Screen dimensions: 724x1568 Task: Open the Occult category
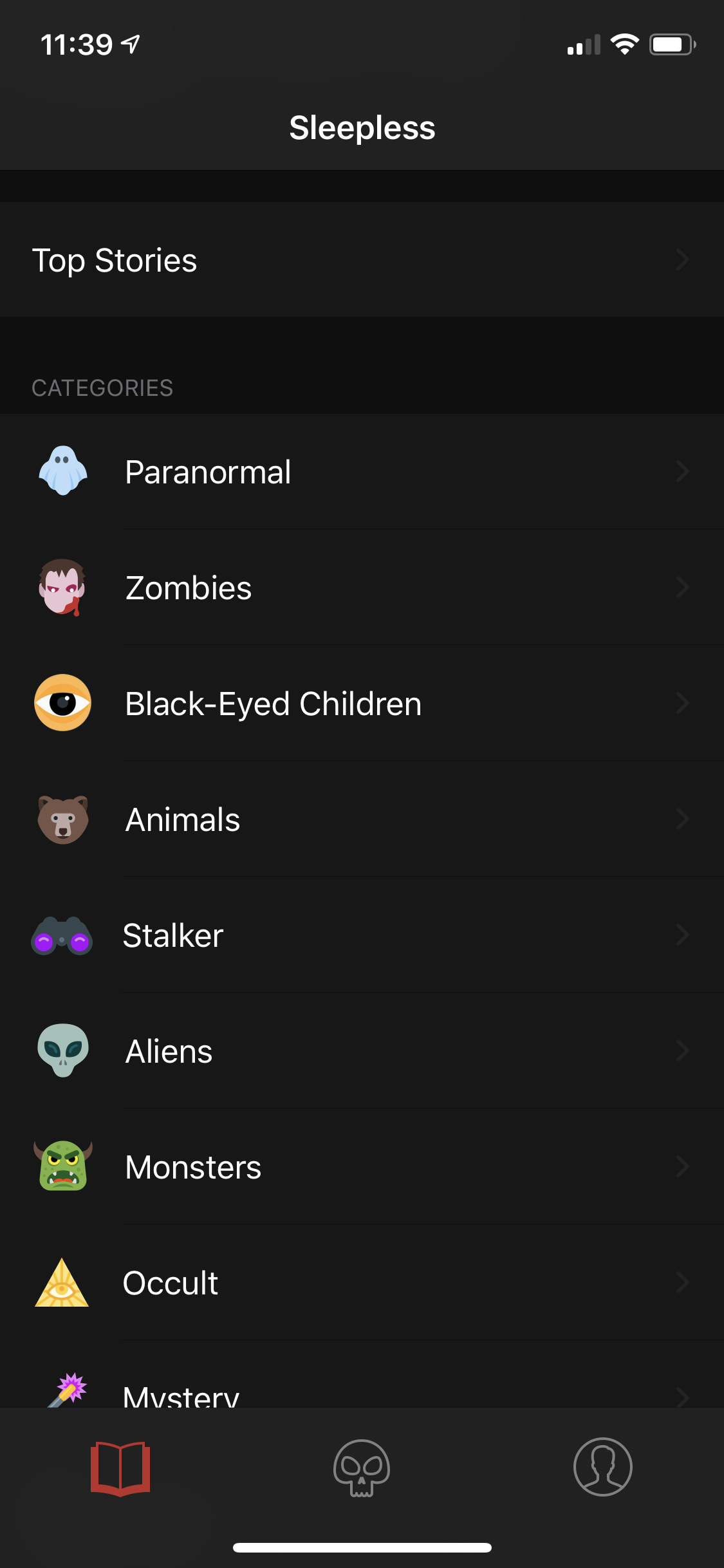click(x=360, y=1283)
